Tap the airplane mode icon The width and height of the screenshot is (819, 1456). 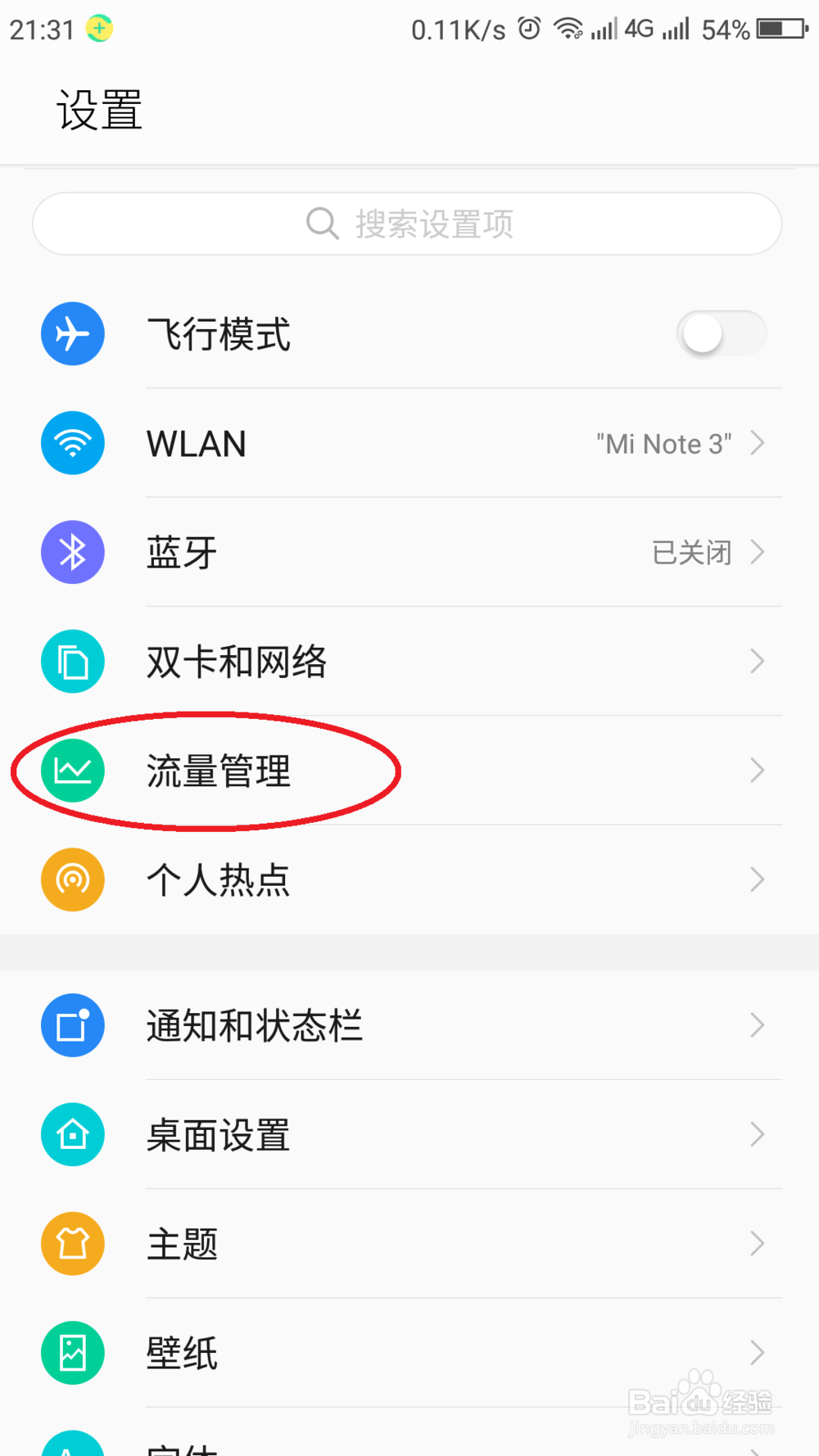tap(73, 333)
